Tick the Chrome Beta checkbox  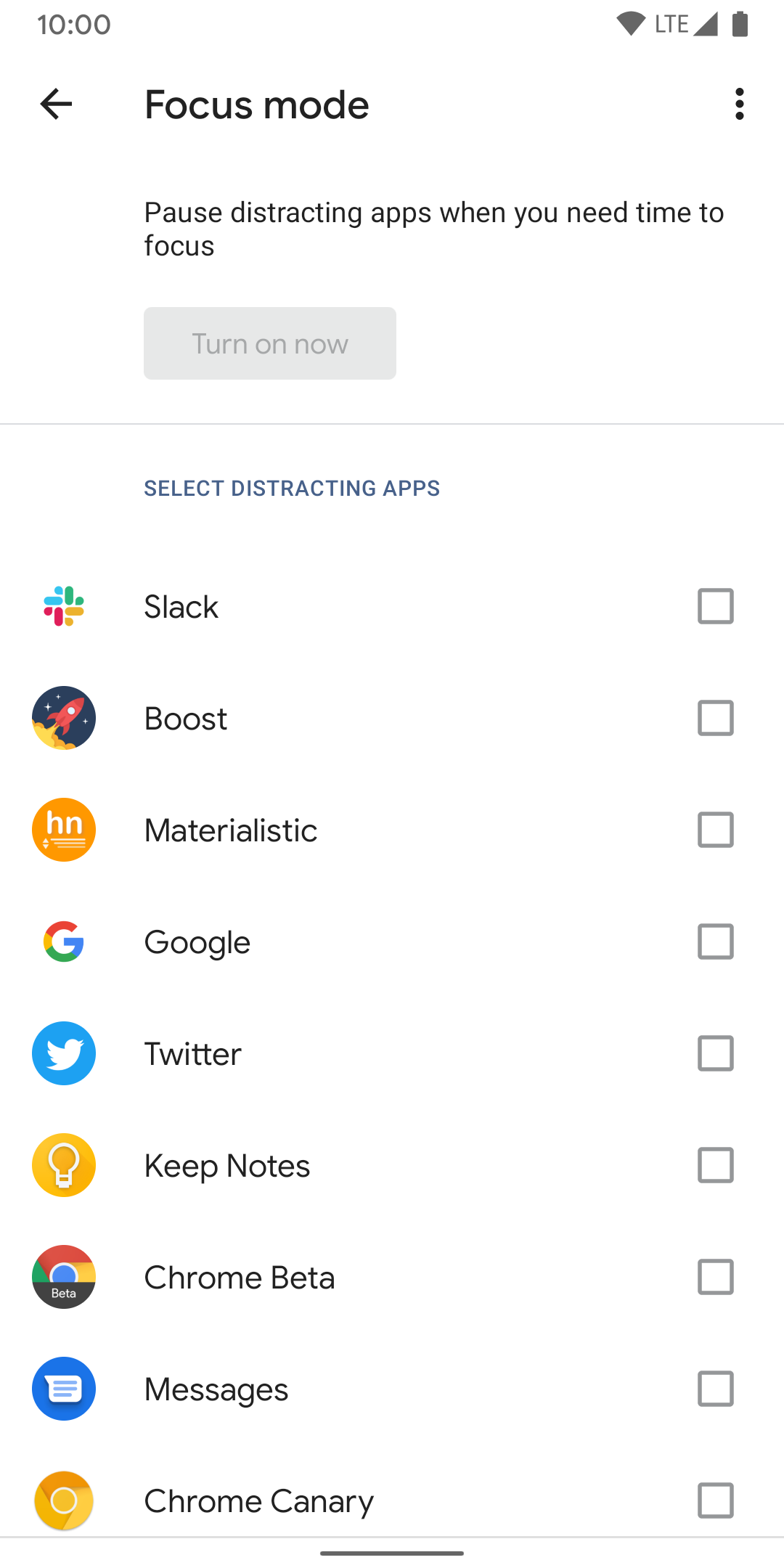coord(716,1277)
